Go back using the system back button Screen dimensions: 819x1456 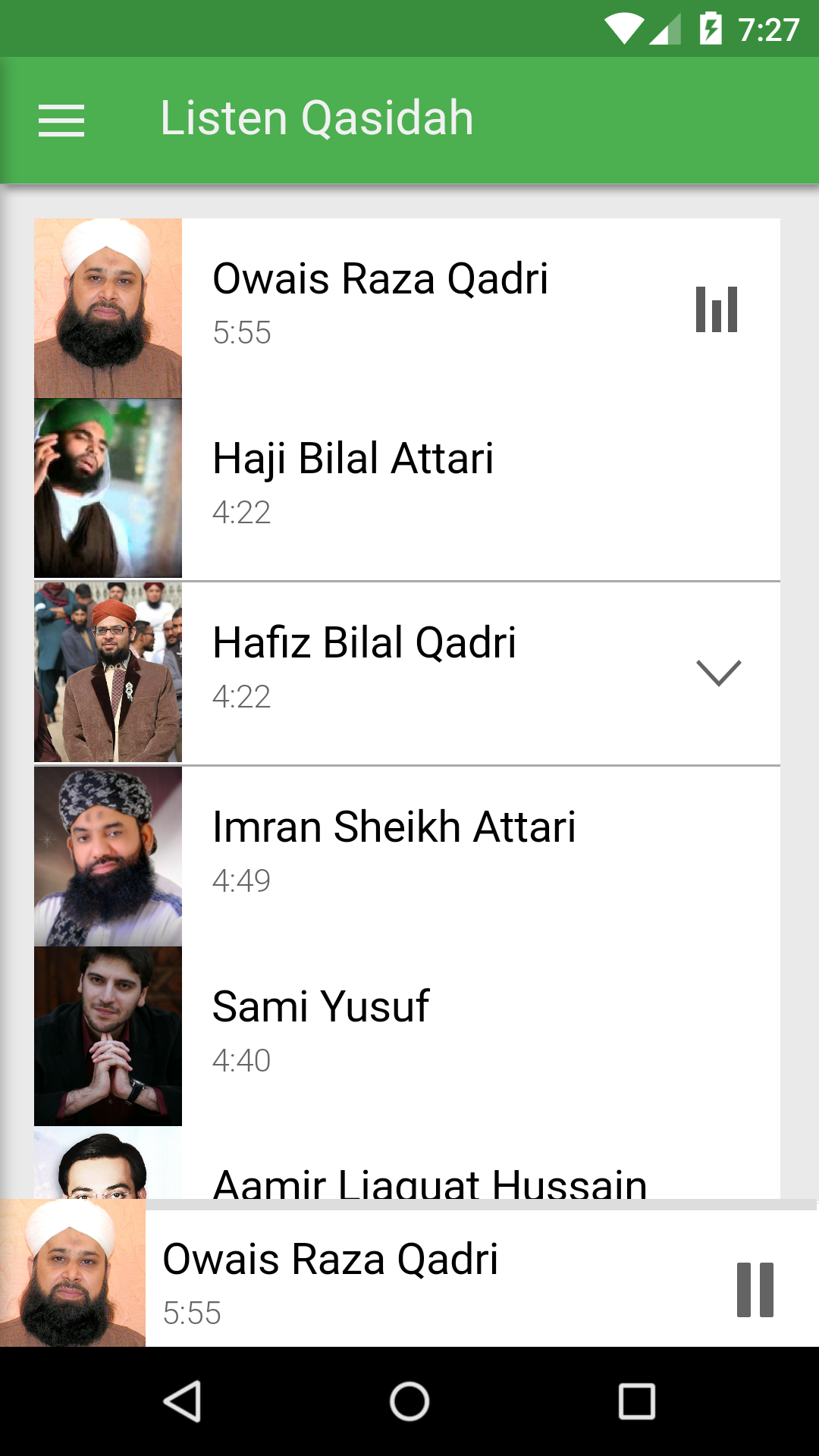point(182,1401)
